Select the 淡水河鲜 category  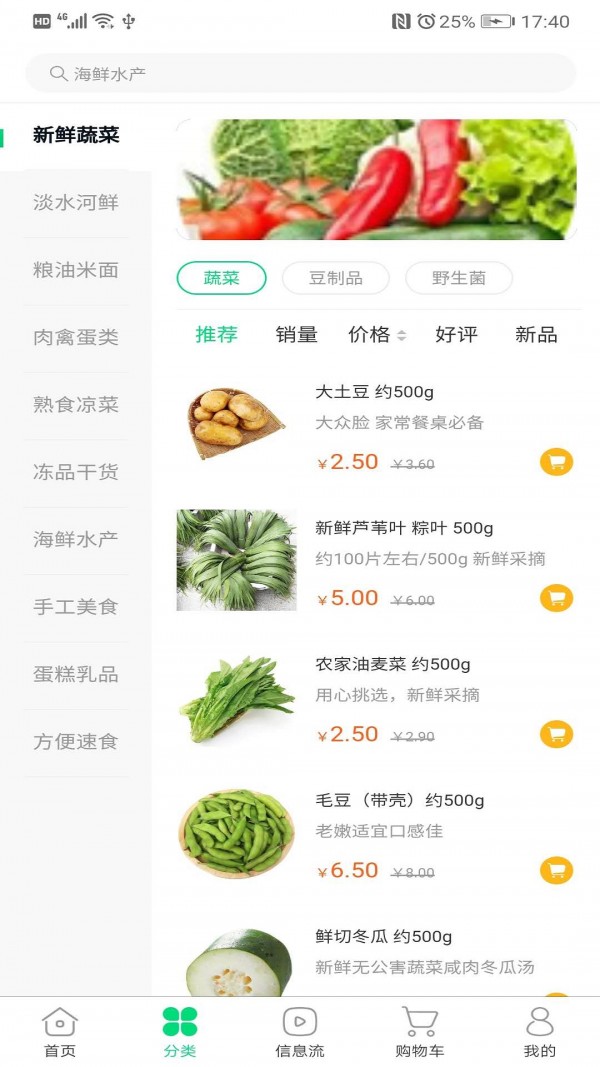click(76, 203)
